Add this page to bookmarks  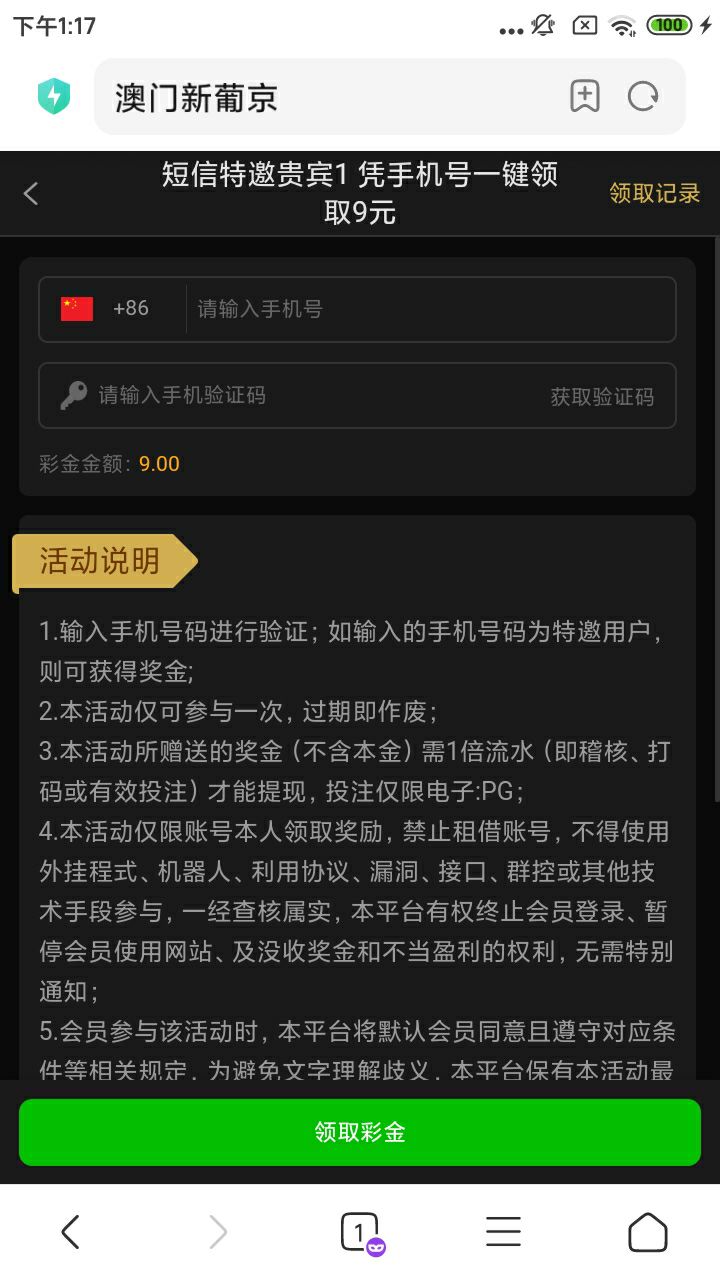point(585,96)
